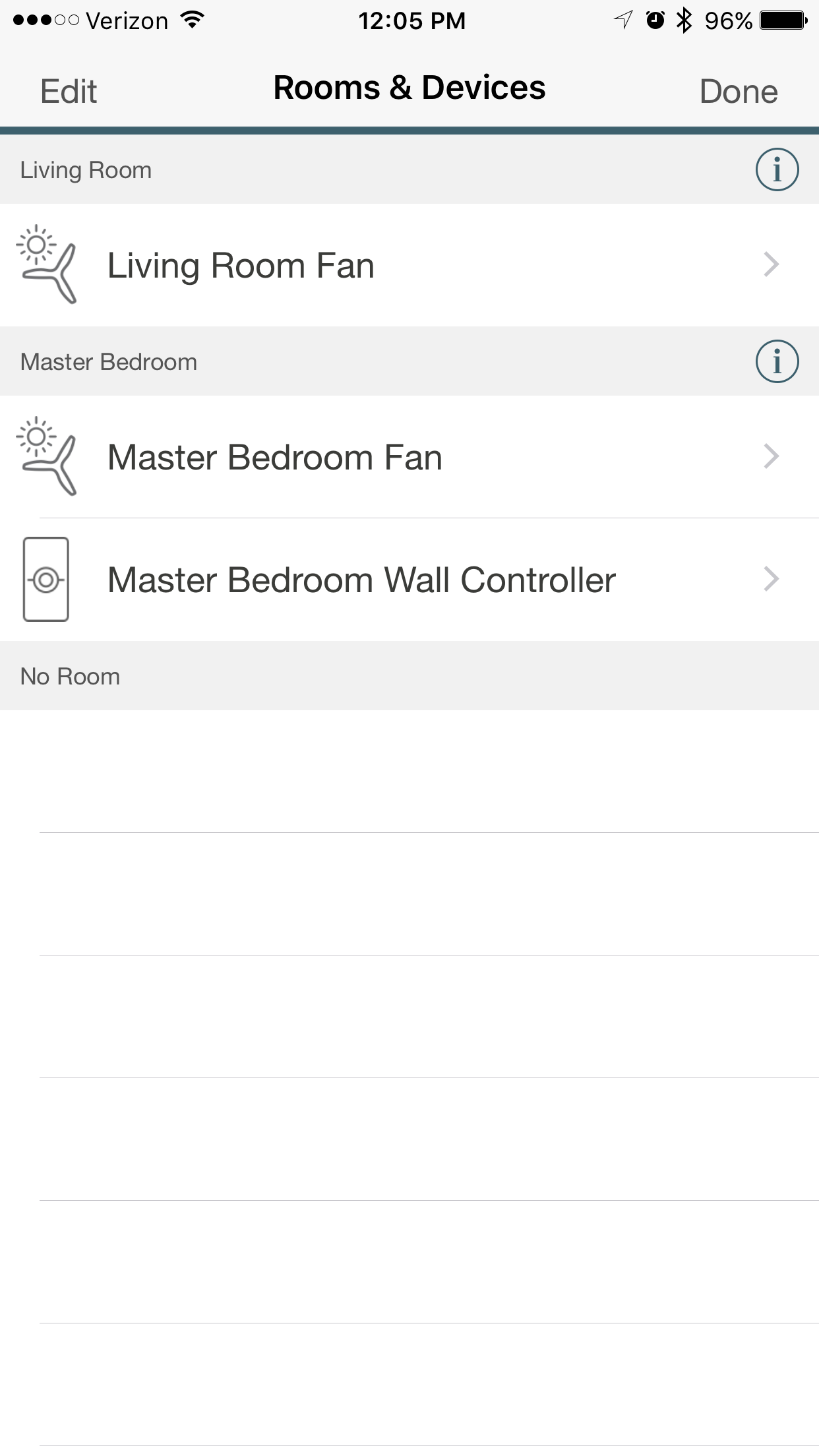Screen dimensions: 819x1456
Task: Tap the Wi-Fi icon in status bar
Action: tap(192, 19)
